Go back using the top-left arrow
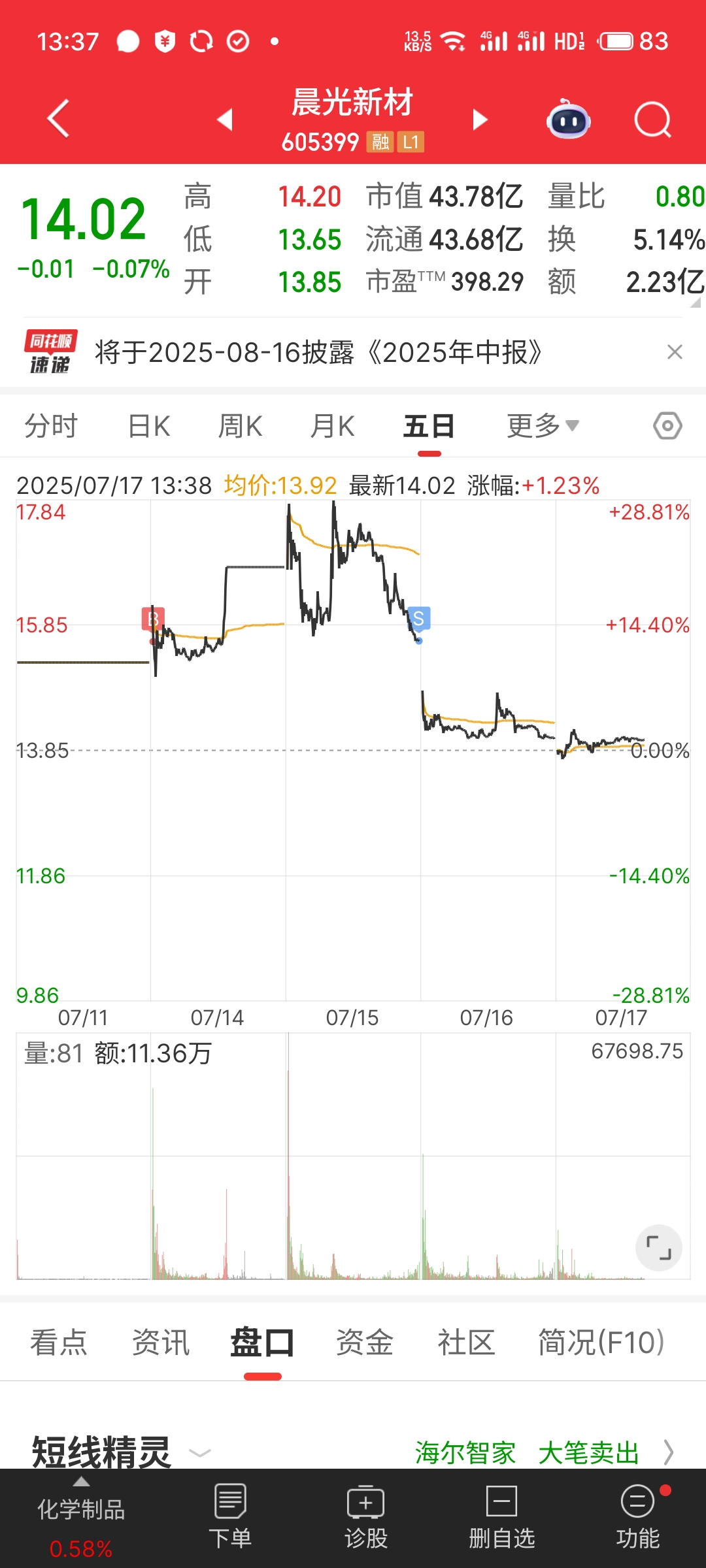Viewport: 706px width, 1568px height. pyautogui.click(x=59, y=119)
